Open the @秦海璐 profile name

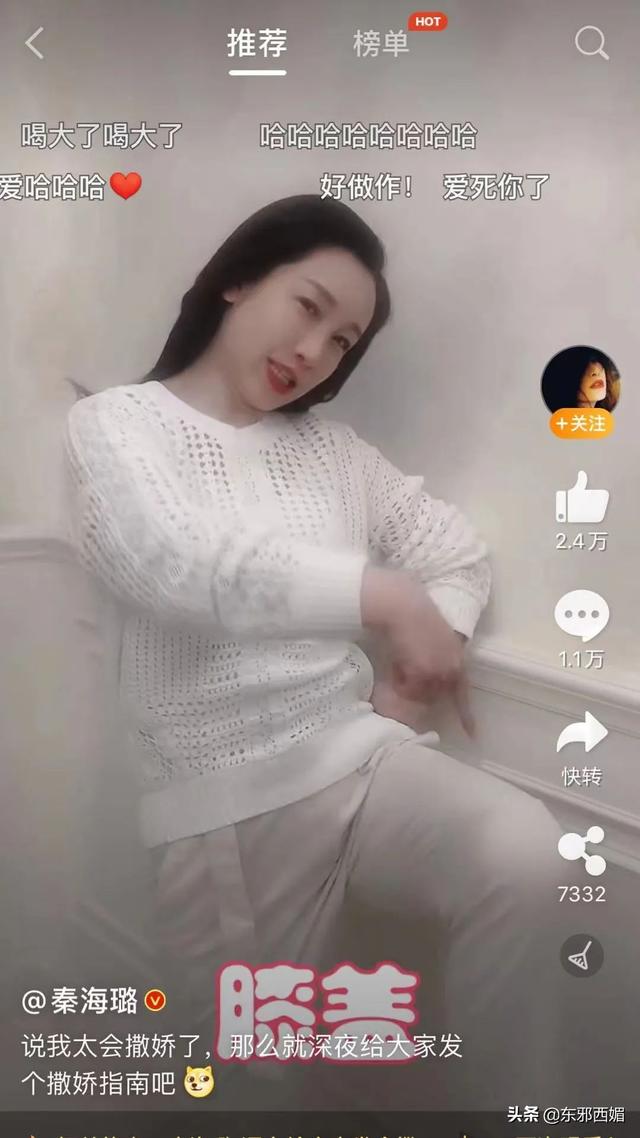point(80,1002)
